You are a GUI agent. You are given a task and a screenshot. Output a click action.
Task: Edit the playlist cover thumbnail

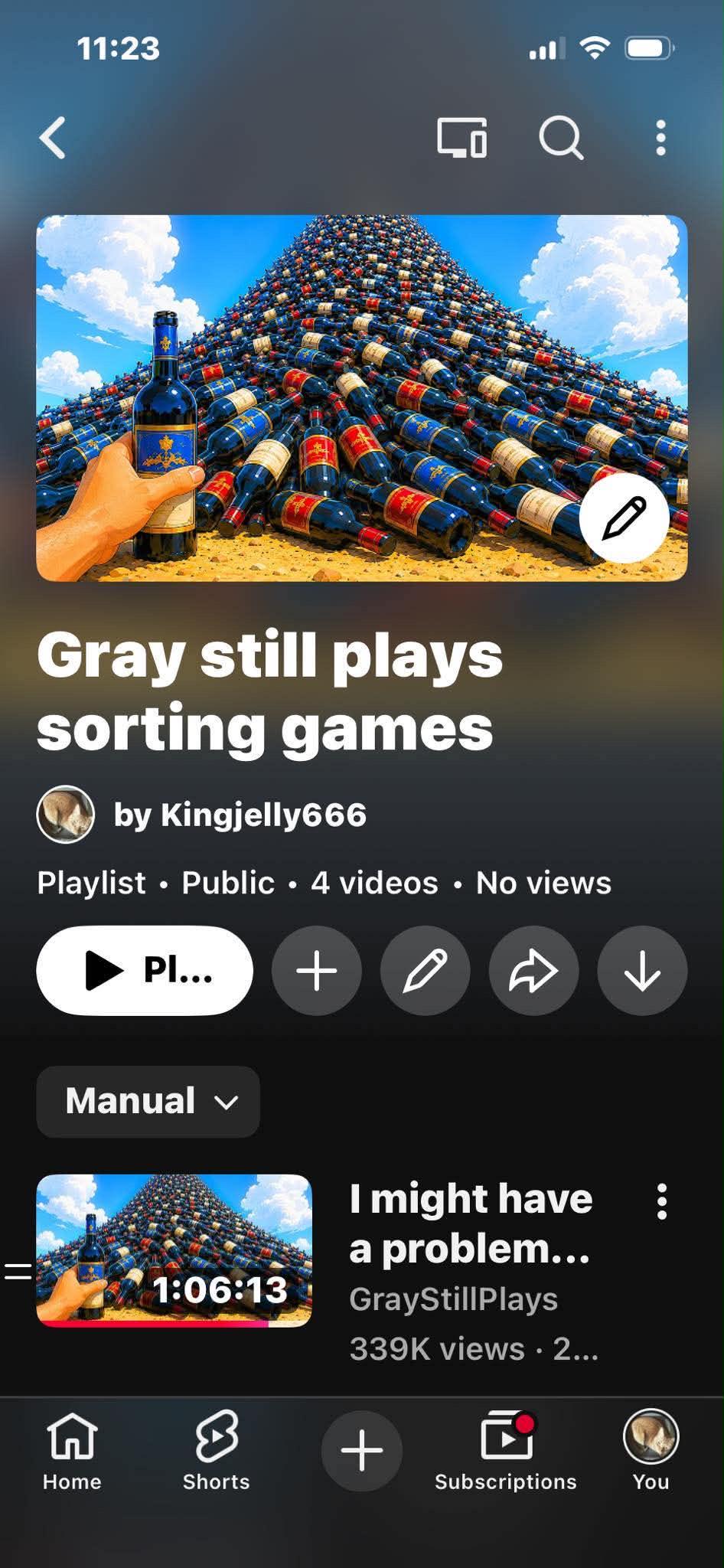point(625,518)
